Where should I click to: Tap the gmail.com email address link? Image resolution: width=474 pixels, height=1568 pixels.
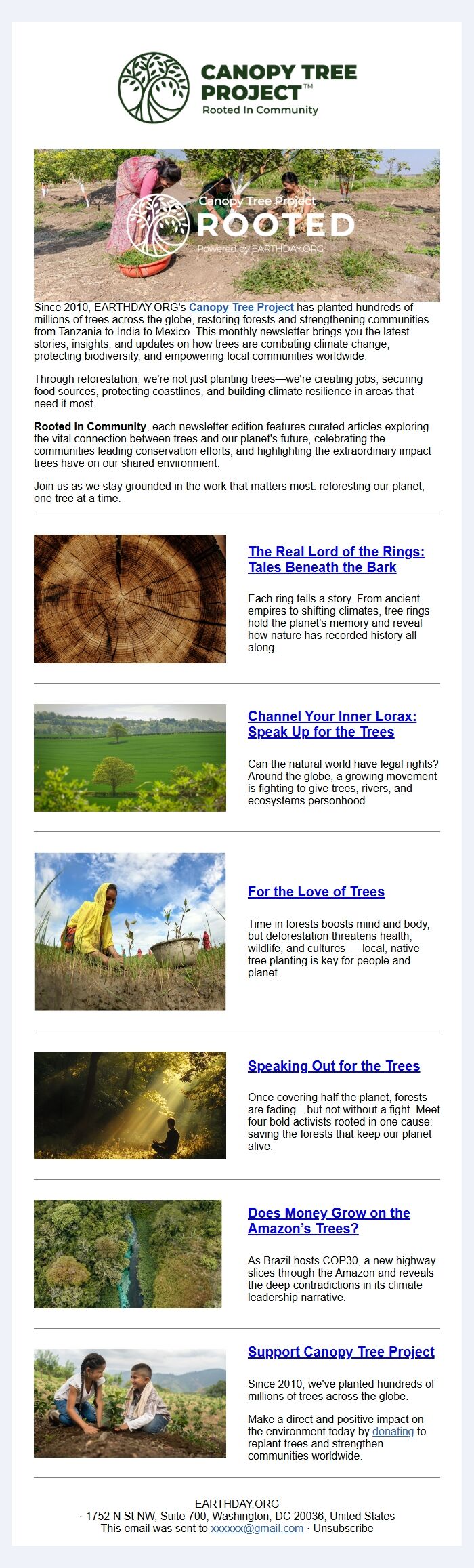[x=257, y=1528]
